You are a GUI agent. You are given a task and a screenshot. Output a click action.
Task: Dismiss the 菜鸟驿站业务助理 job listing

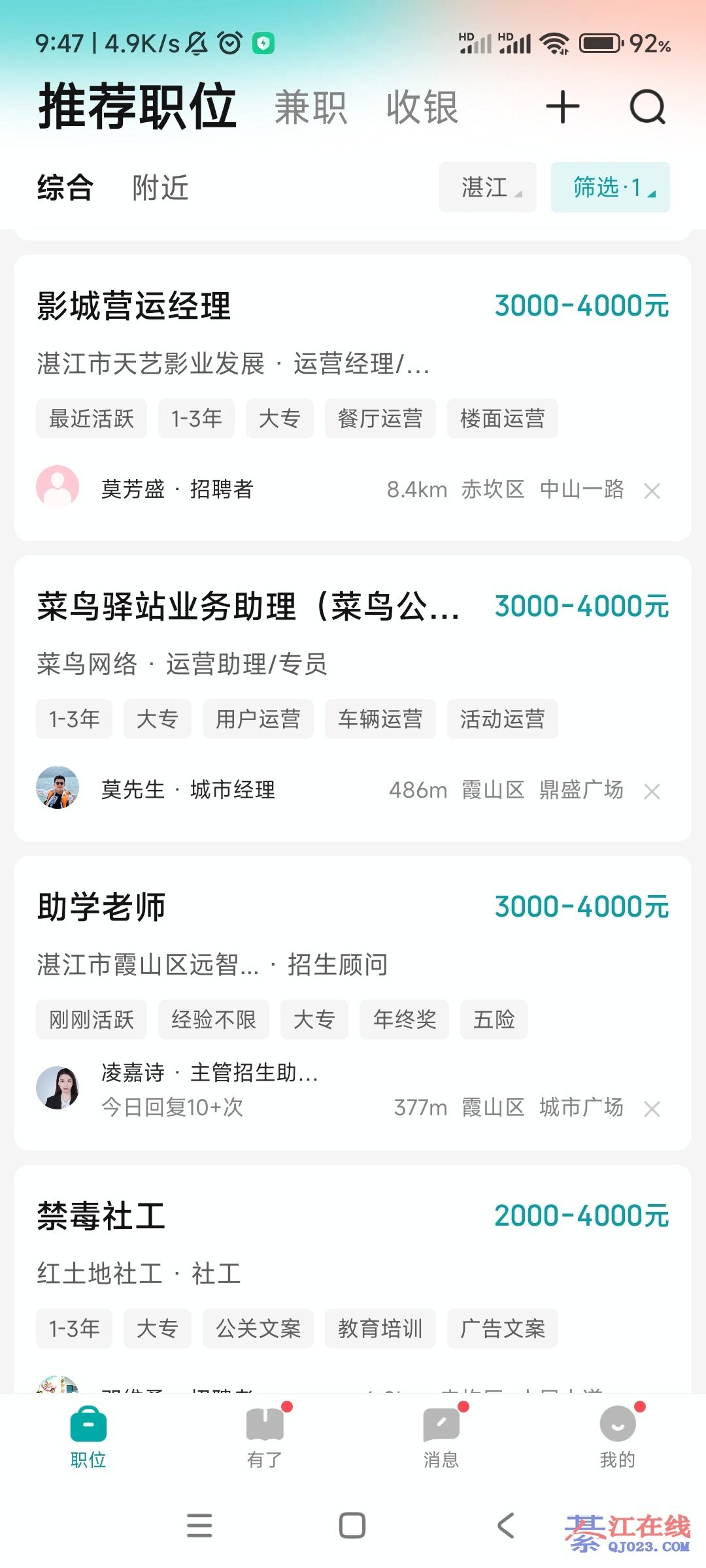652,791
